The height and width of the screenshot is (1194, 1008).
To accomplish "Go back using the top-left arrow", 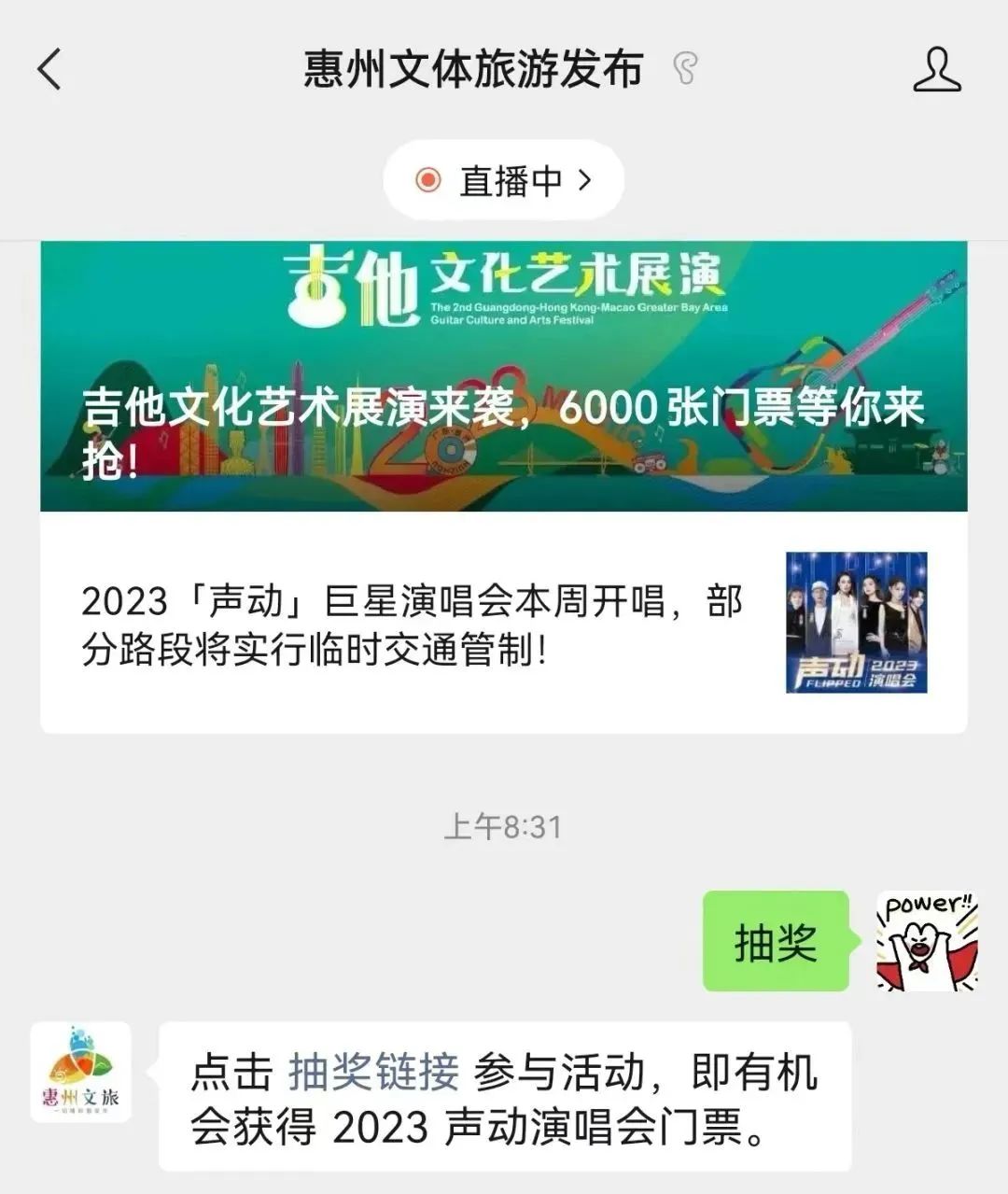I will 49,69.
